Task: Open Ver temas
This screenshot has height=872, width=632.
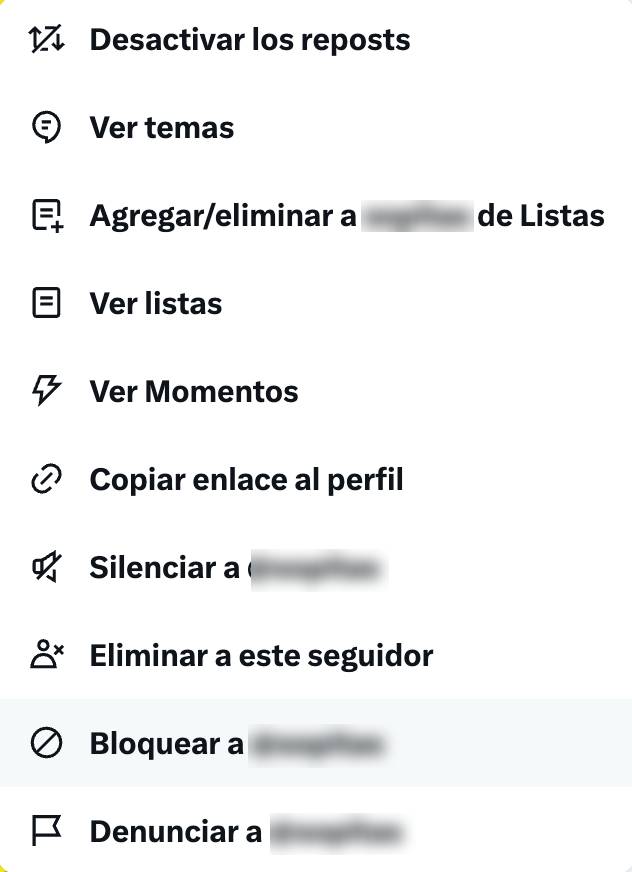Action: pyautogui.click(x=162, y=128)
